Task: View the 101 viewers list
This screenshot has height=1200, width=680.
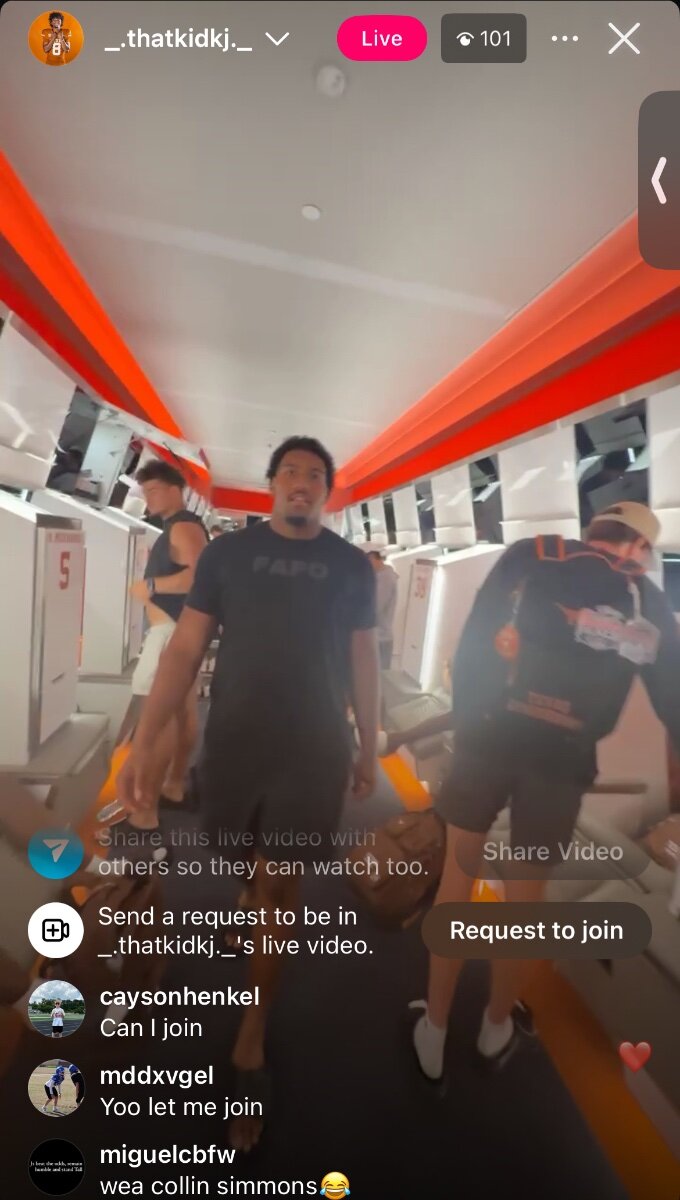Action: click(x=484, y=39)
